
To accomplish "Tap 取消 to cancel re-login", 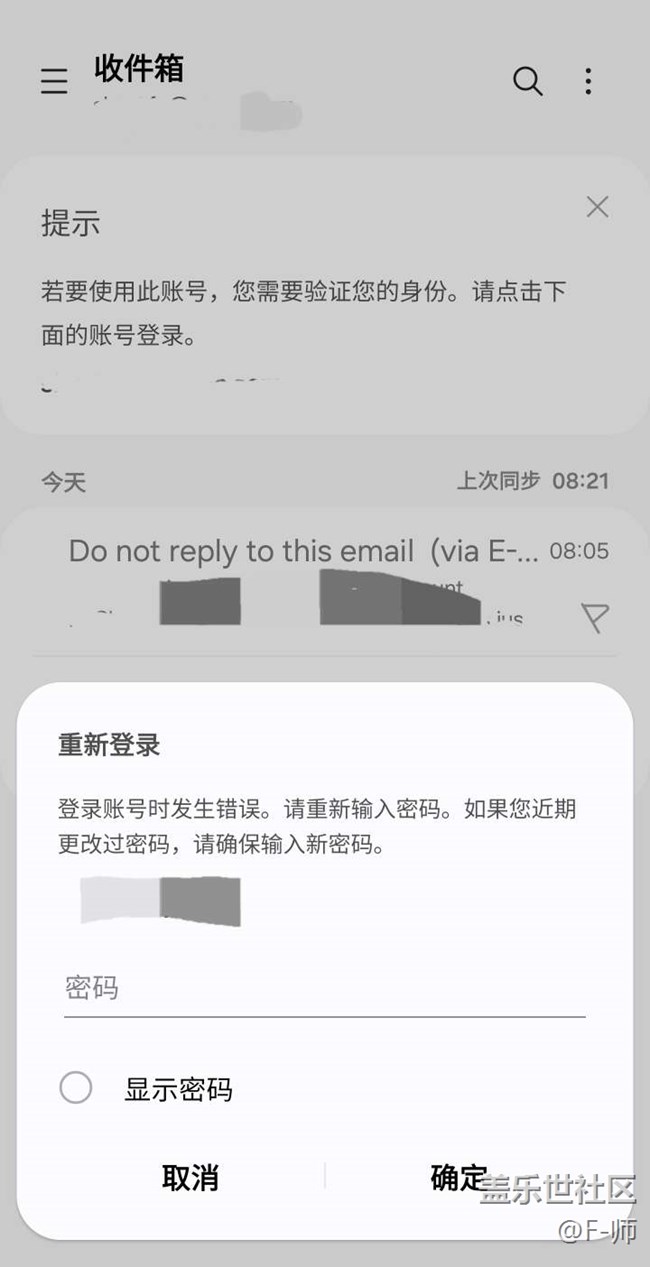I will 190,1177.
